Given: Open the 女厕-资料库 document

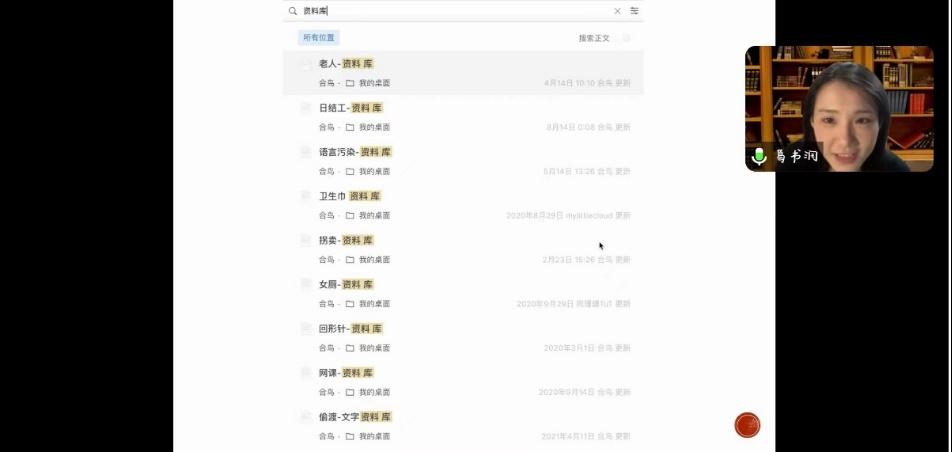Looking at the screenshot, I should tap(346, 284).
